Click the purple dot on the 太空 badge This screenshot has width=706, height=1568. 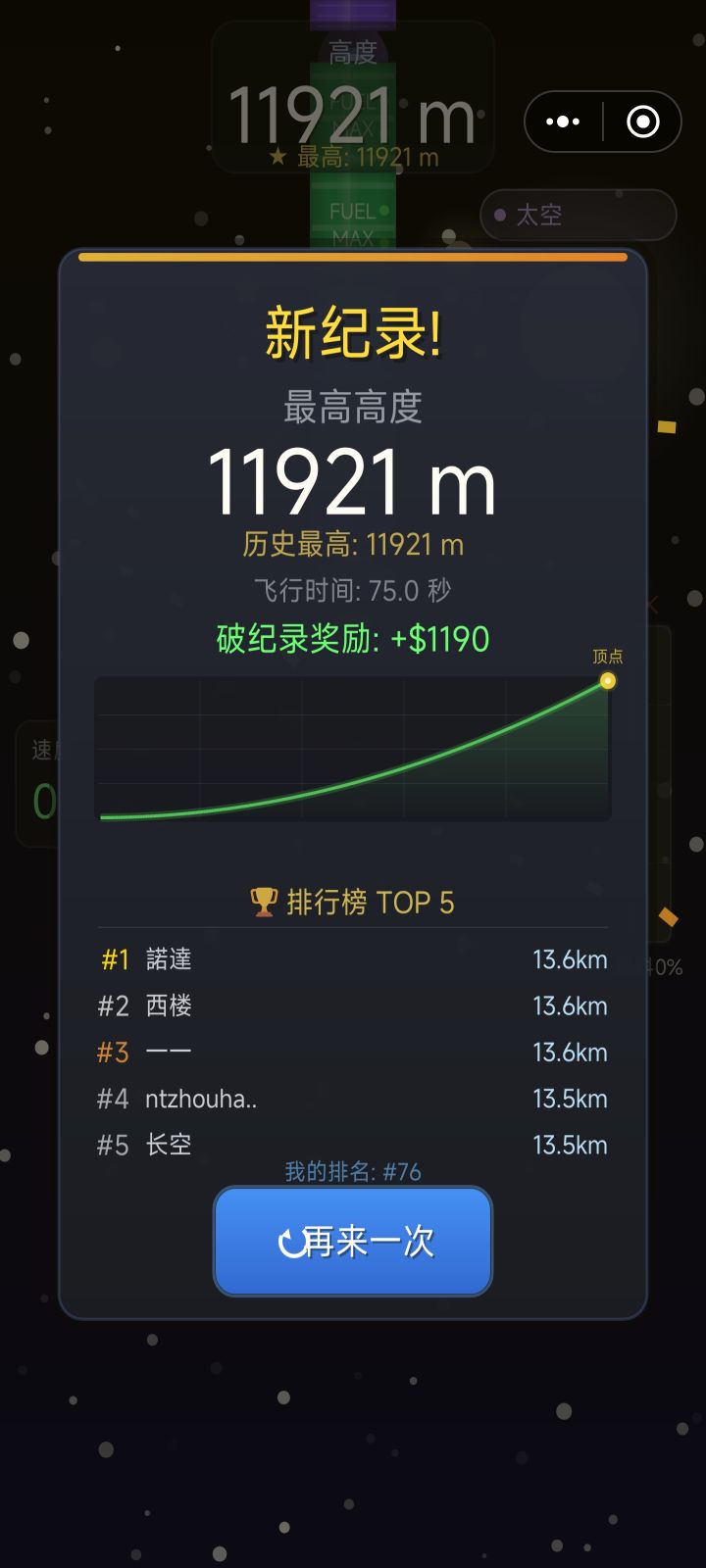click(501, 214)
